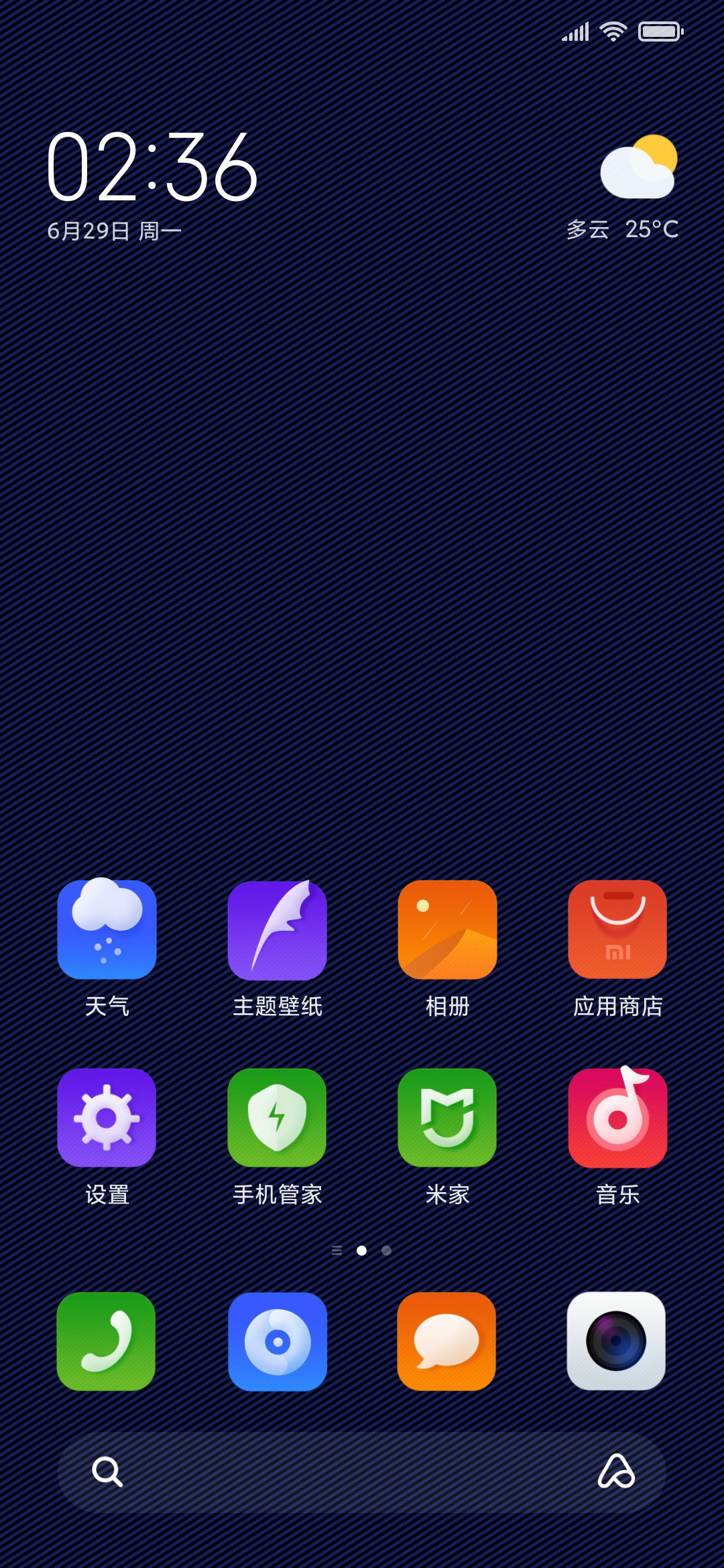
Task: Open the 相册 gallery app
Action: 447,929
